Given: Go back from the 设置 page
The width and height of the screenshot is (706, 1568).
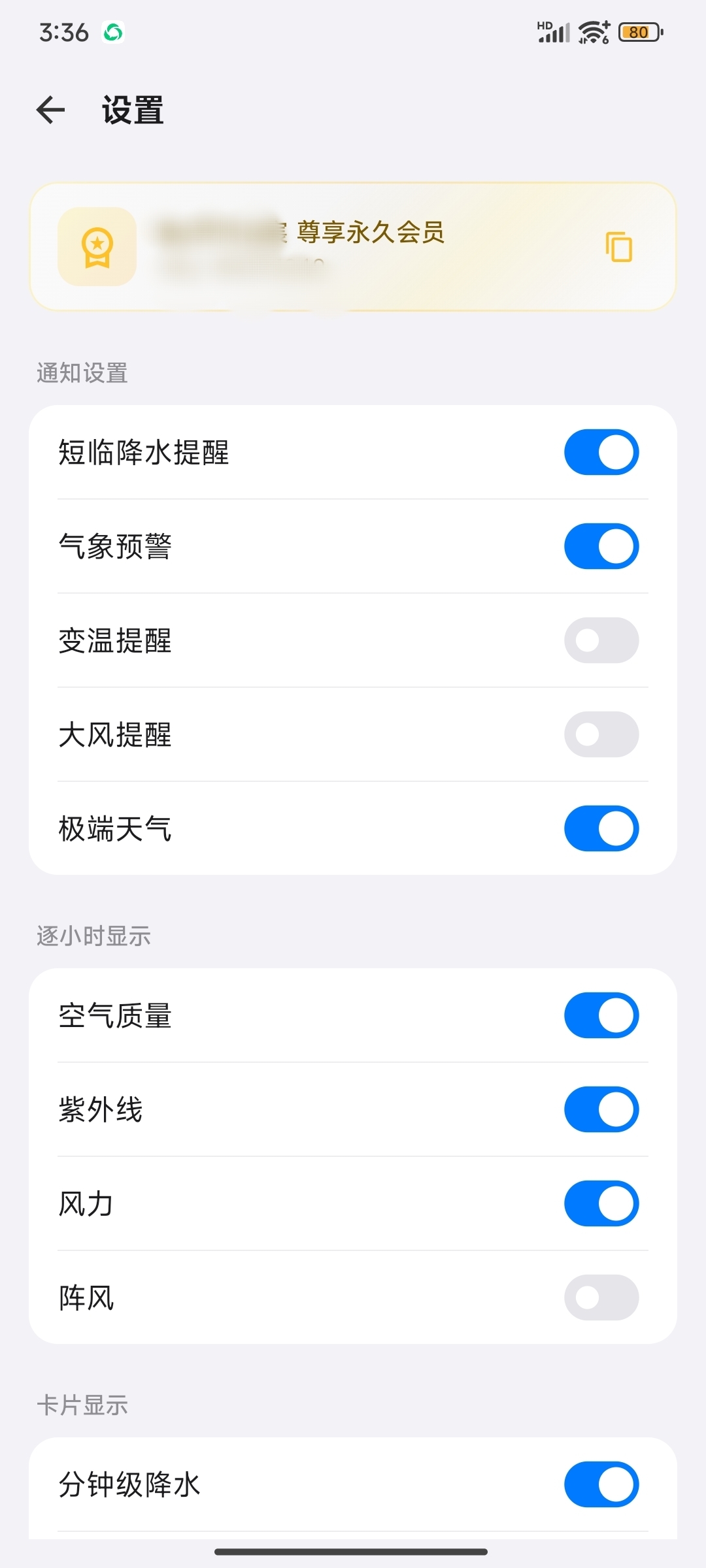Looking at the screenshot, I should 51,110.
